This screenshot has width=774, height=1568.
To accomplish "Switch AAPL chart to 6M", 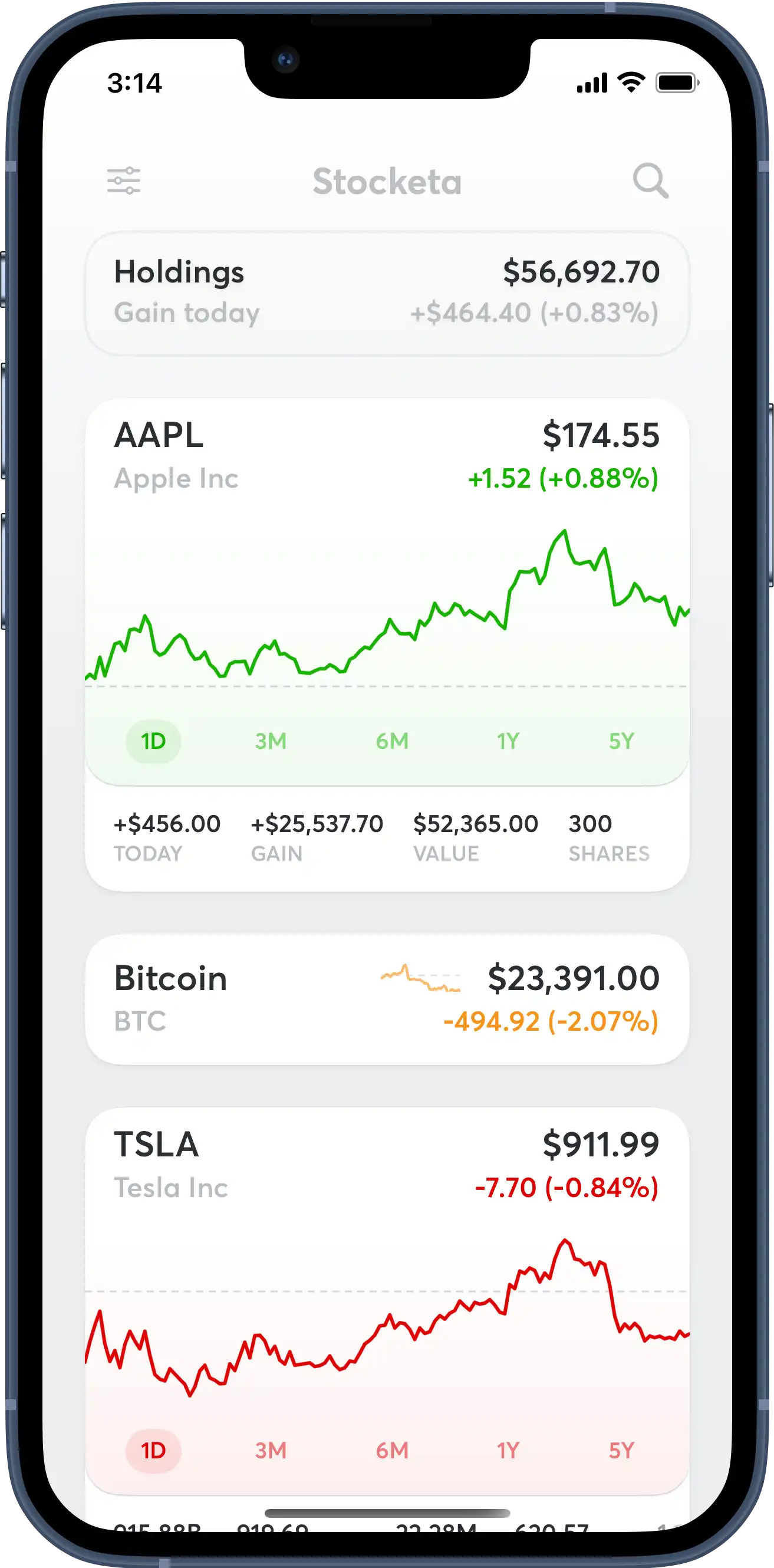I will [392, 741].
